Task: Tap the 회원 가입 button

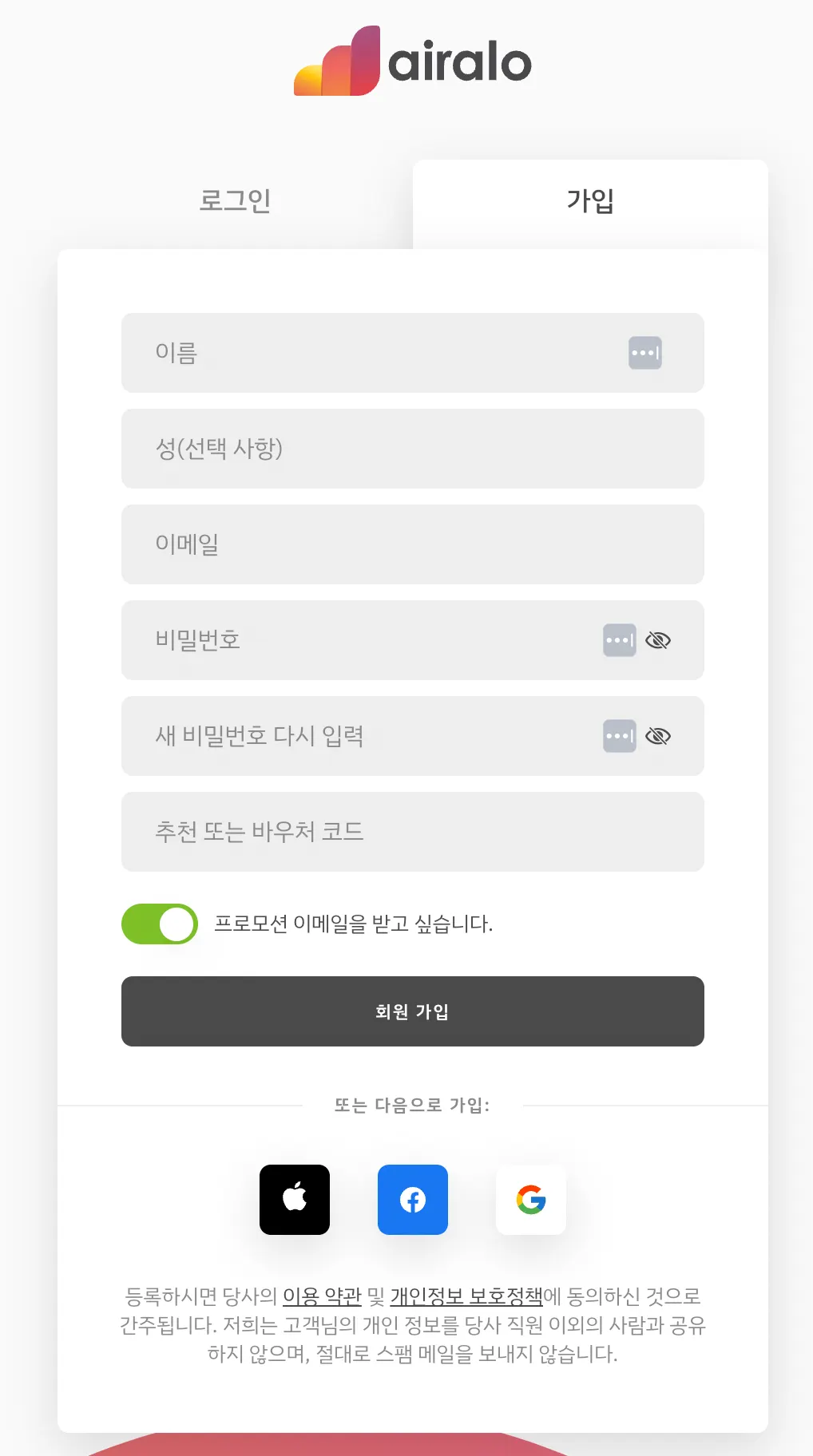Action: [x=412, y=1011]
